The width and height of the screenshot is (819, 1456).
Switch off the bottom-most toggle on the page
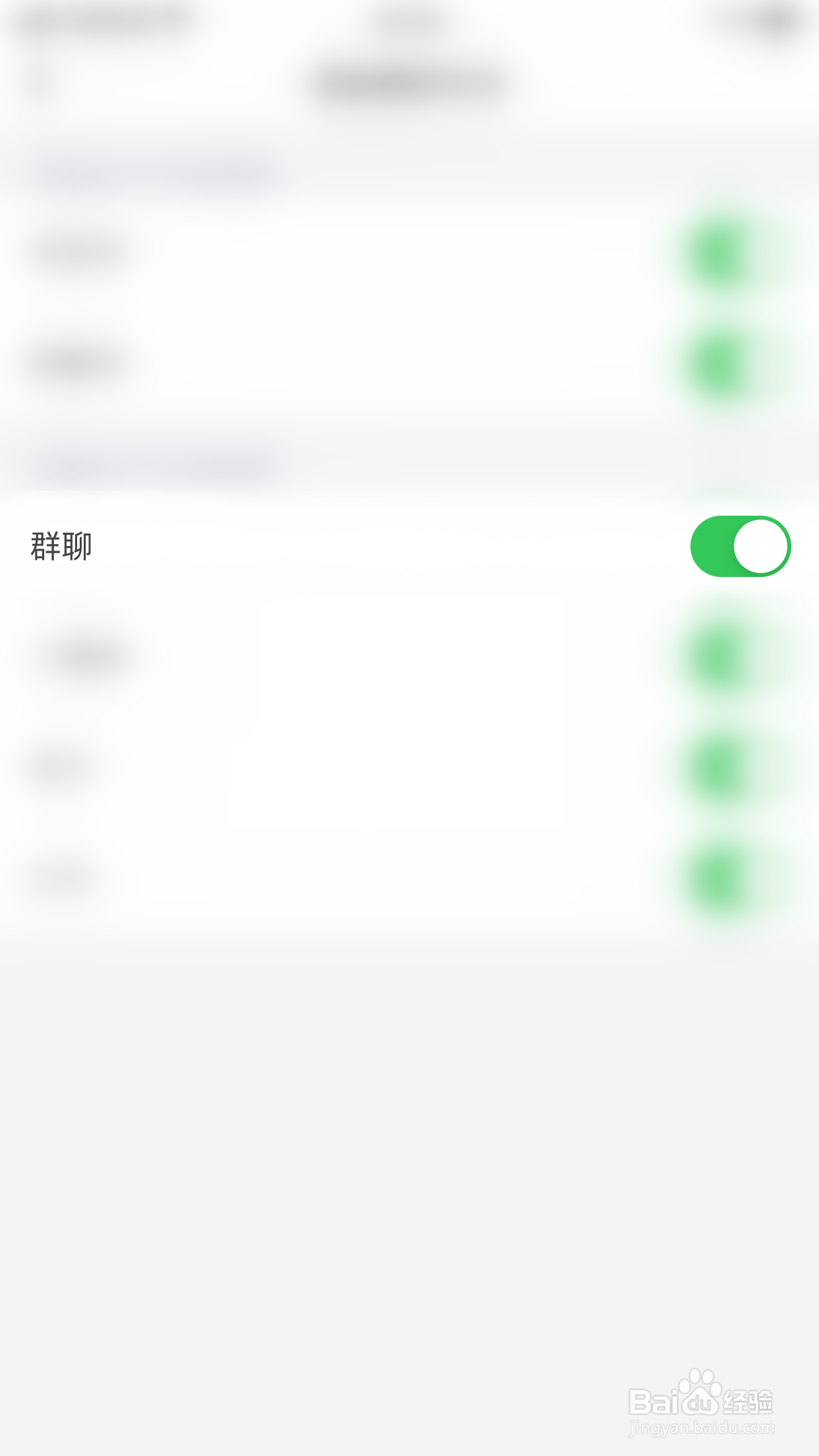pos(719,877)
